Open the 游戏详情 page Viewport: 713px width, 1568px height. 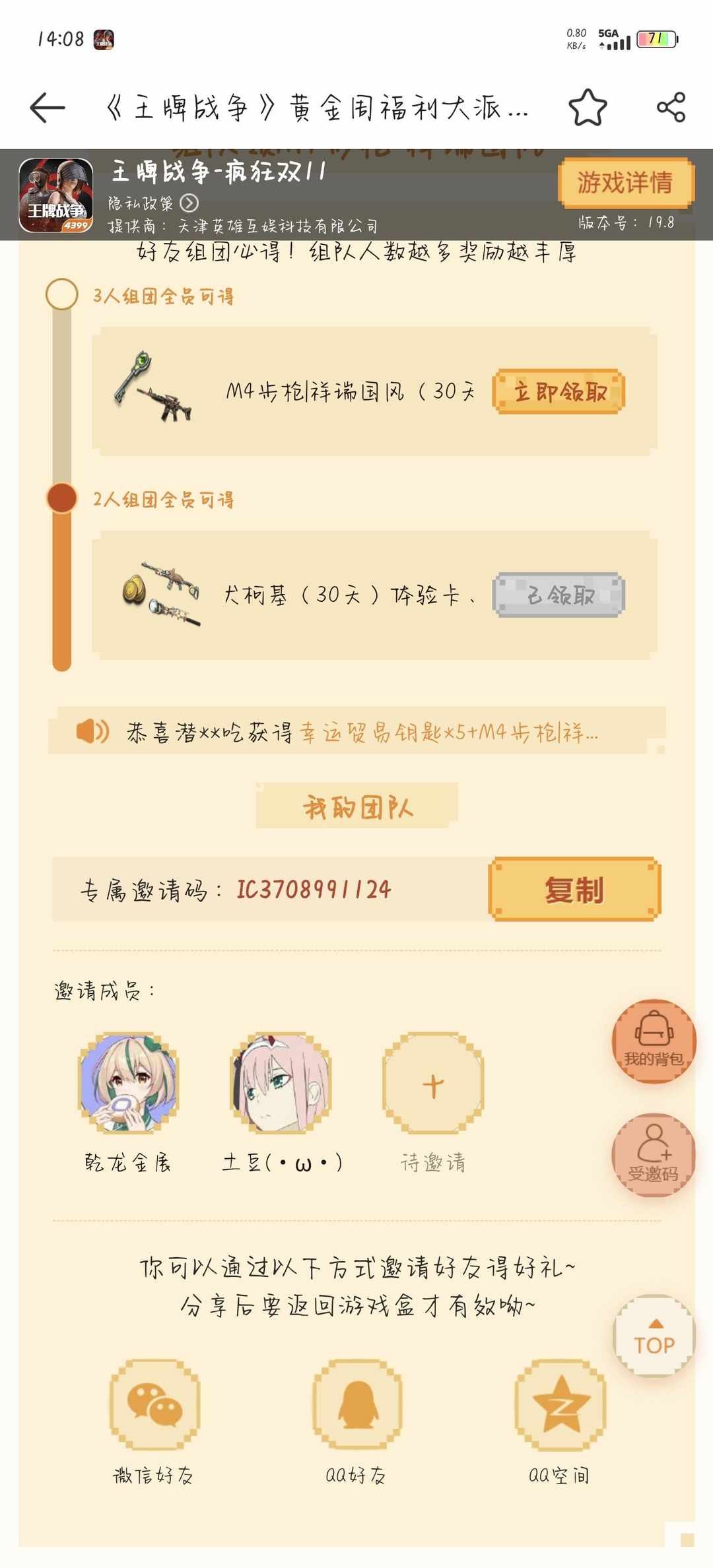pyautogui.click(x=625, y=183)
